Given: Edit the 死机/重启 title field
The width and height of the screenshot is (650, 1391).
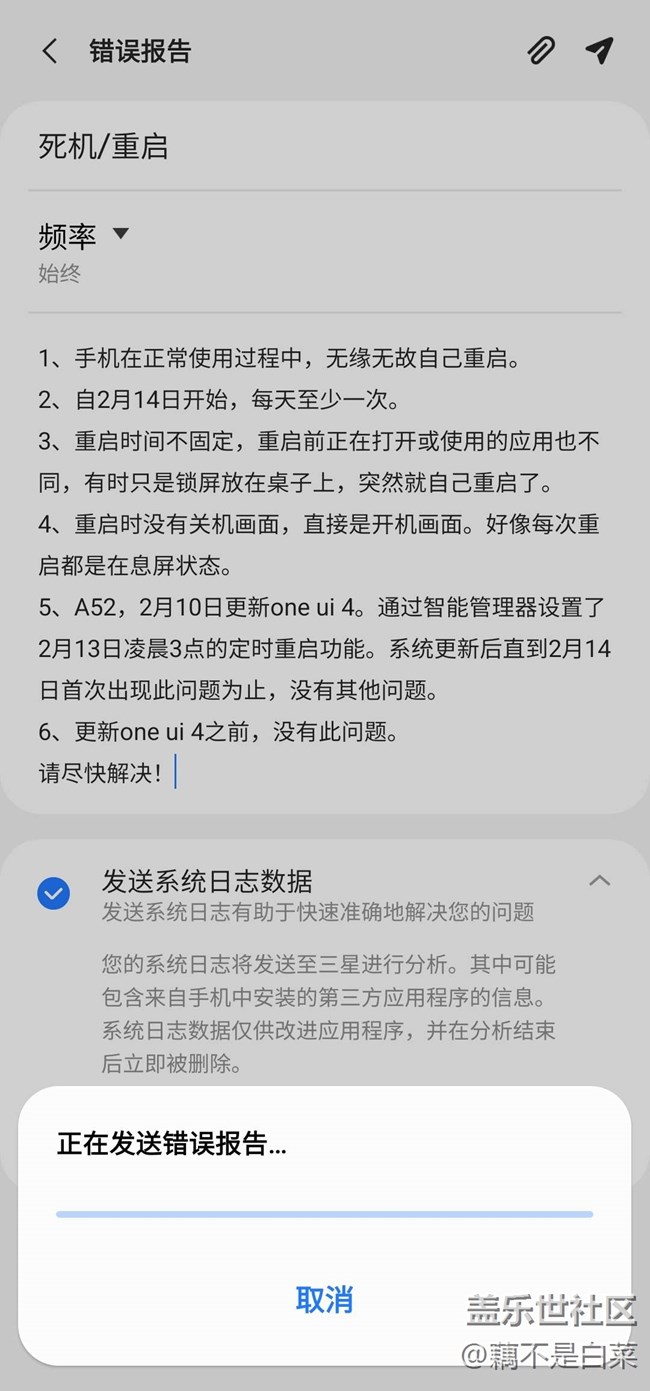Looking at the screenshot, I should [x=325, y=147].
